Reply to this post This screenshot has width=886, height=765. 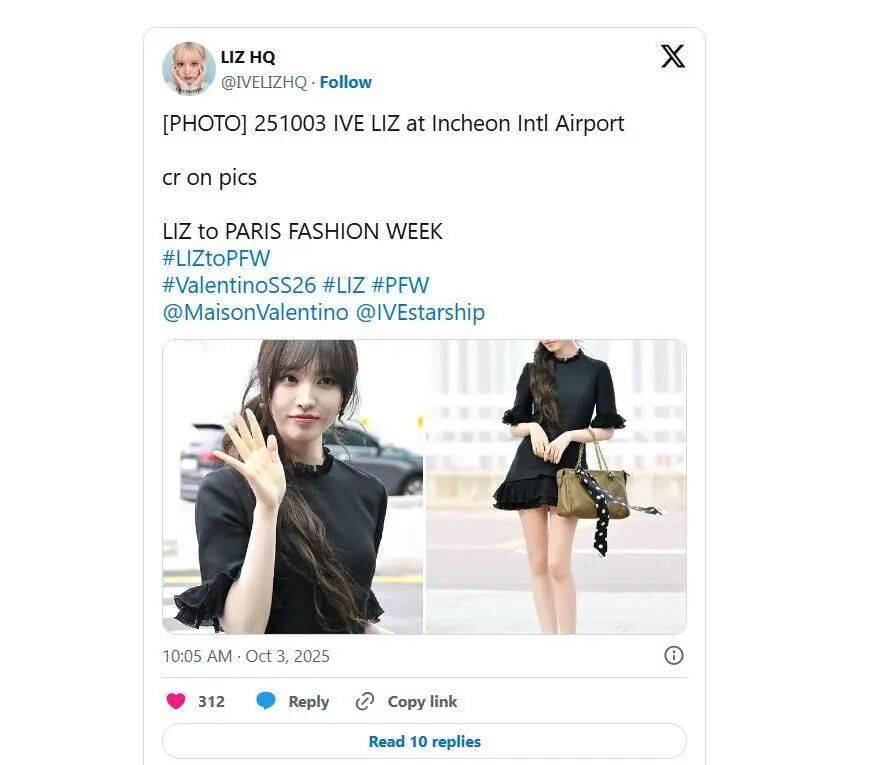coord(293,701)
